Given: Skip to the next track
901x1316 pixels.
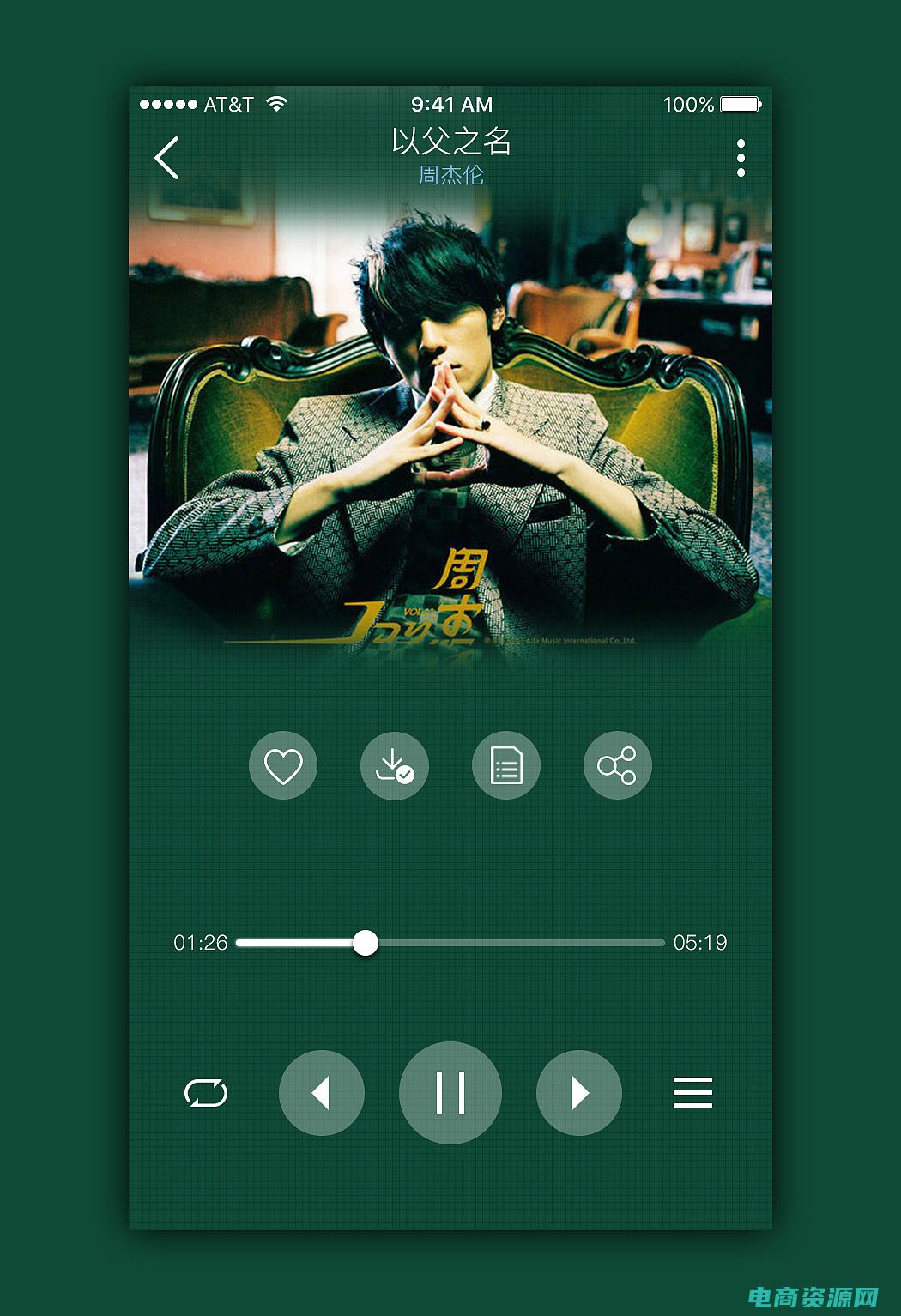Looking at the screenshot, I should (x=579, y=1093).
